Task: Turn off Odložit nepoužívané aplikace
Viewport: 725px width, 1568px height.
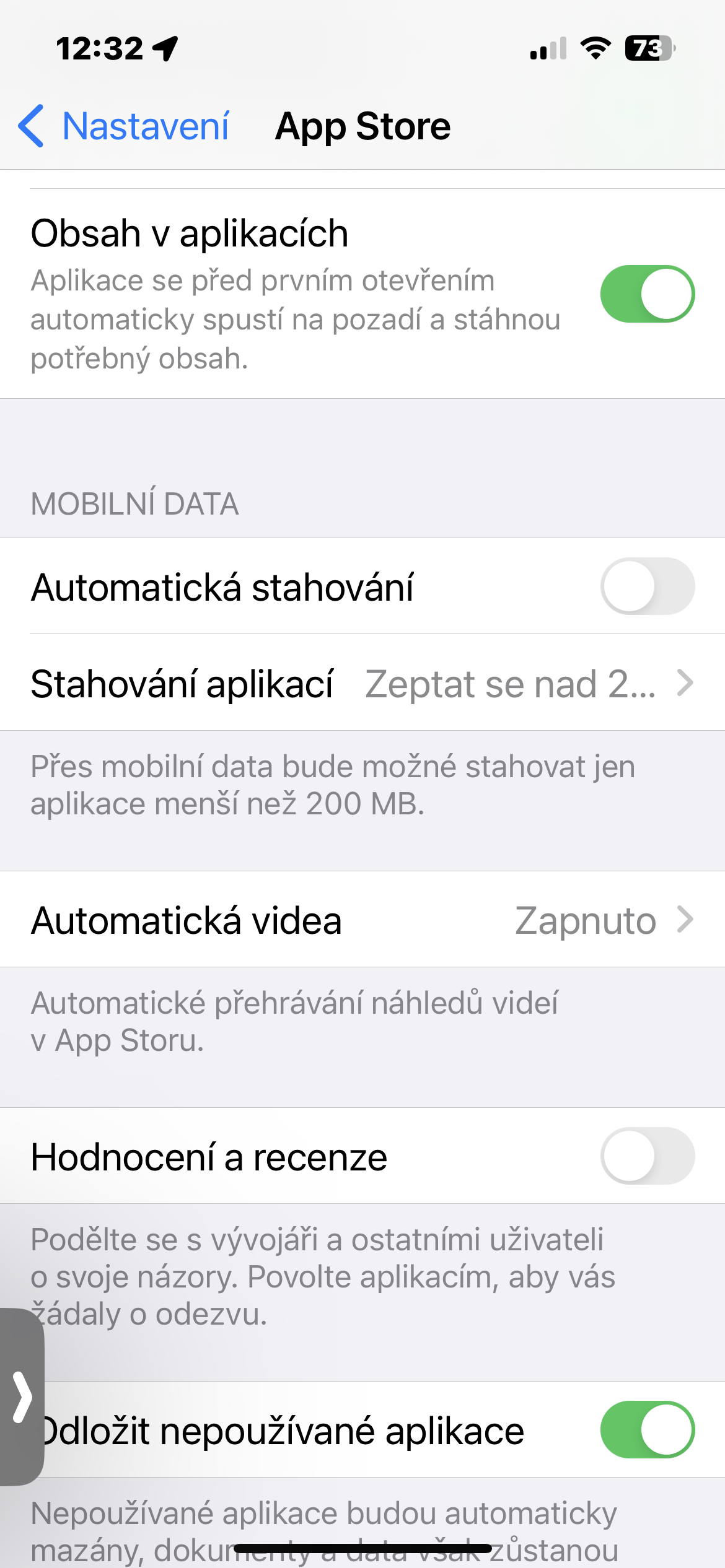Action: (x=647, y=1430)
